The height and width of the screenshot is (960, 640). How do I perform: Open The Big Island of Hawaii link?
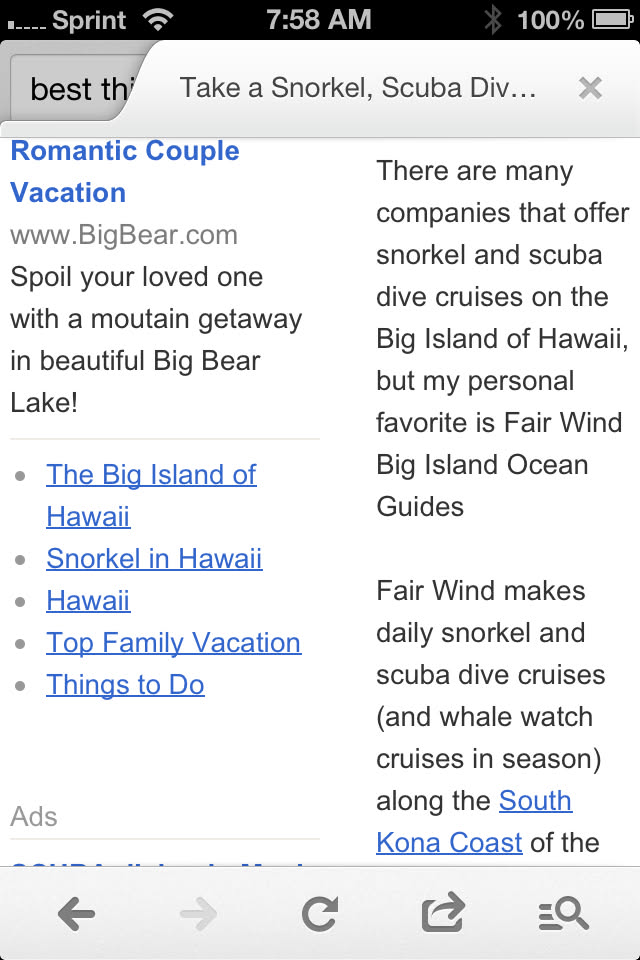pyautogui.click(x=151, y=475)
